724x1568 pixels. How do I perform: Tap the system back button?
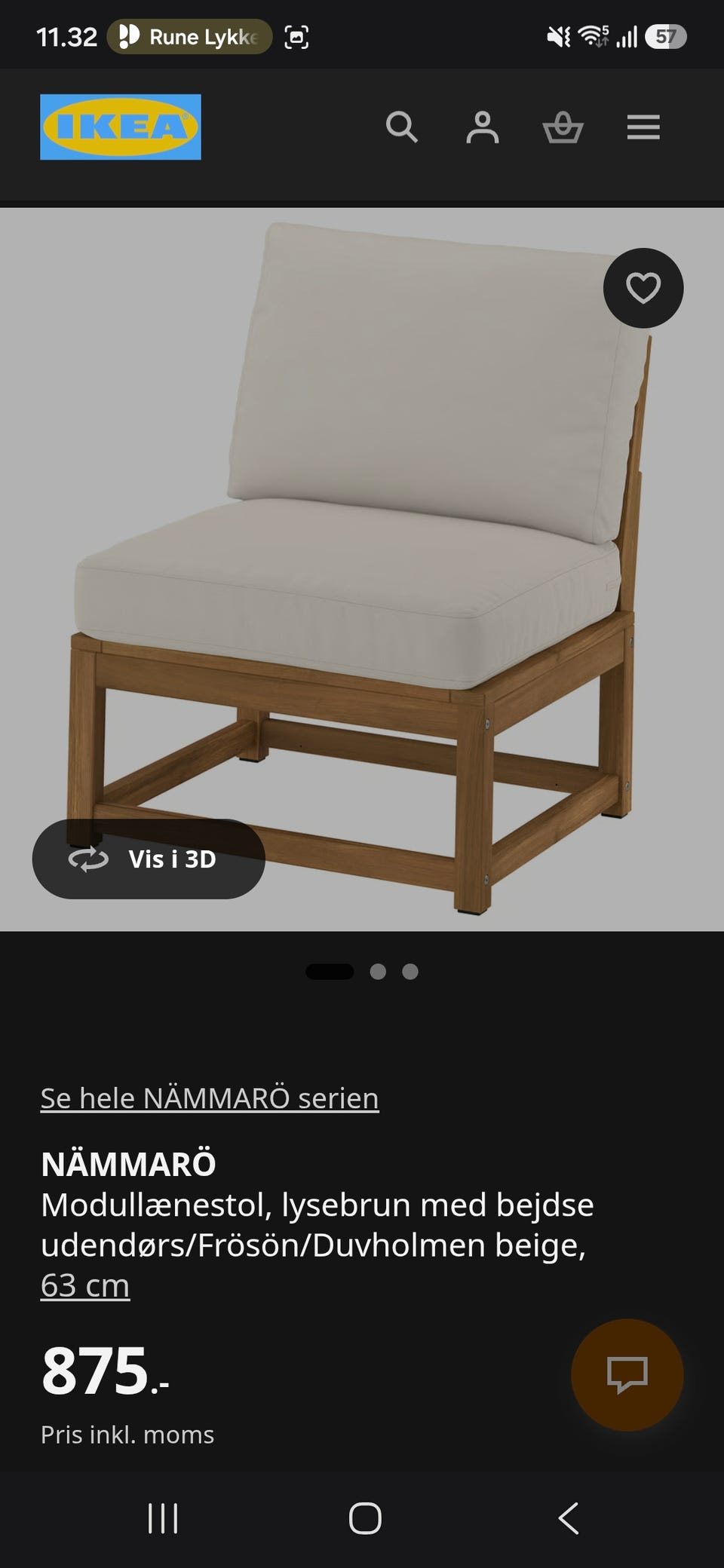(569, 1518)
